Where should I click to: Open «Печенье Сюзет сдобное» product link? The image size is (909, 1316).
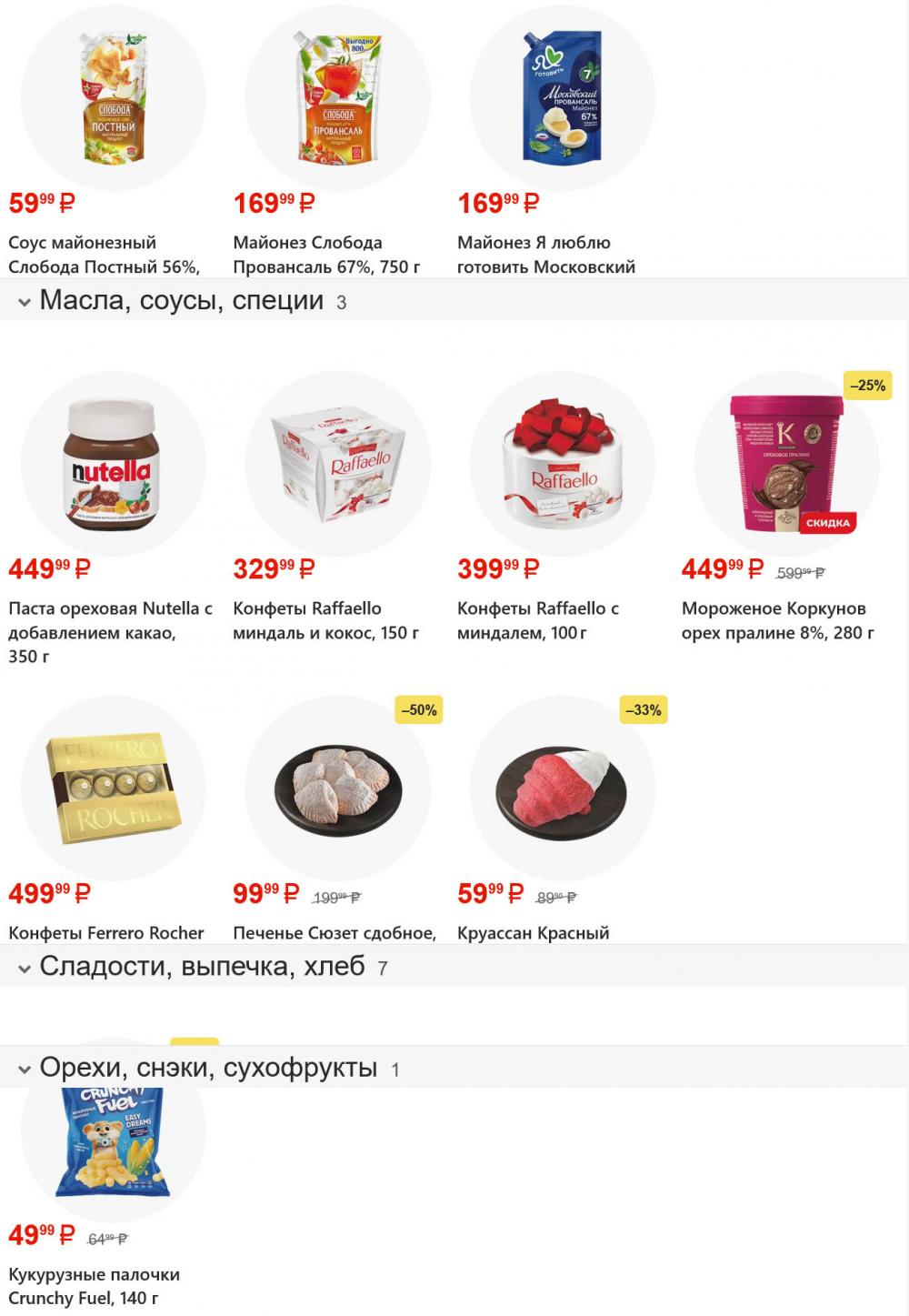pyautogui.click(x=332, y=932)
